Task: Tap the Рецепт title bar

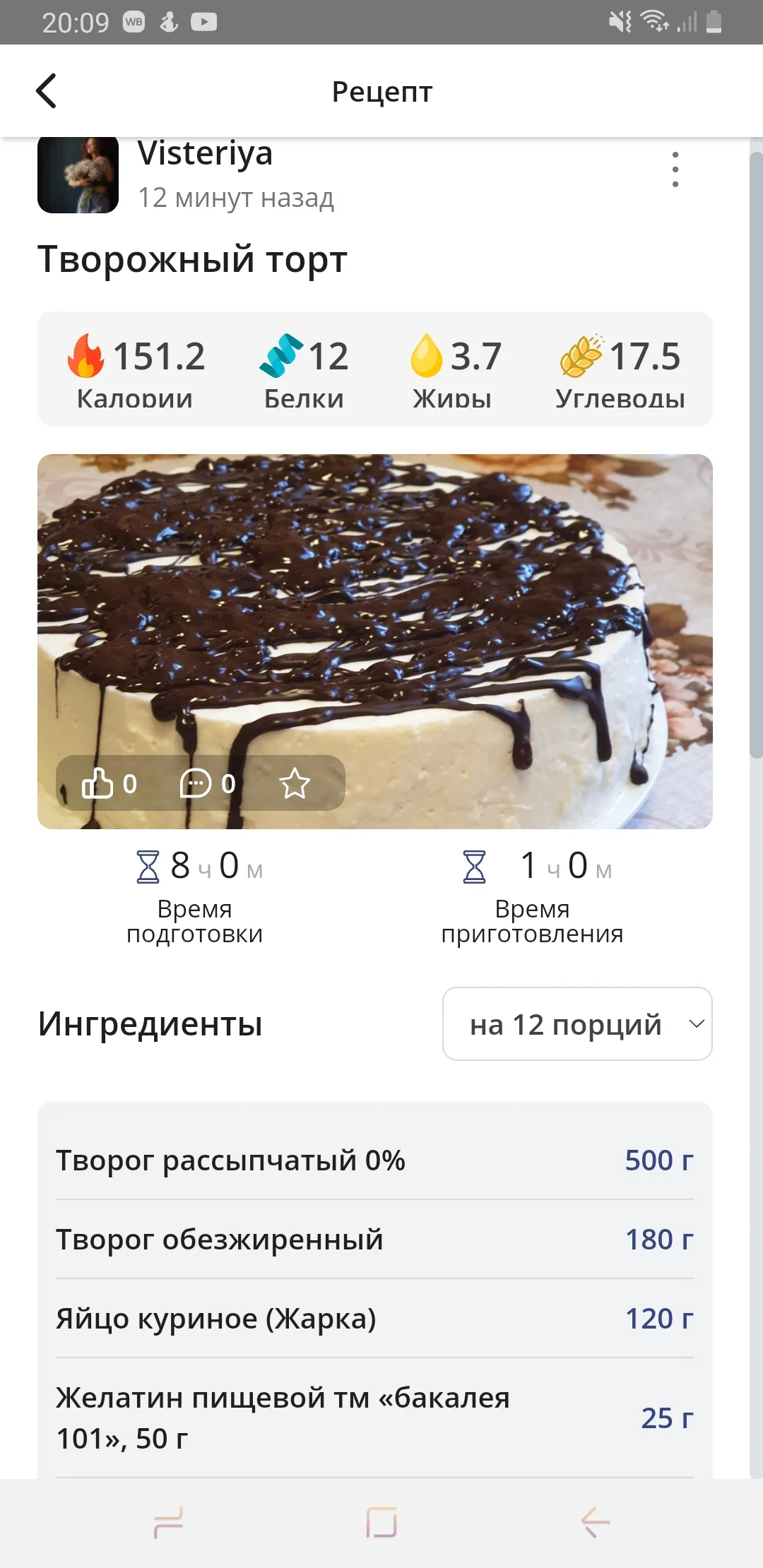Action: [381, 90]
